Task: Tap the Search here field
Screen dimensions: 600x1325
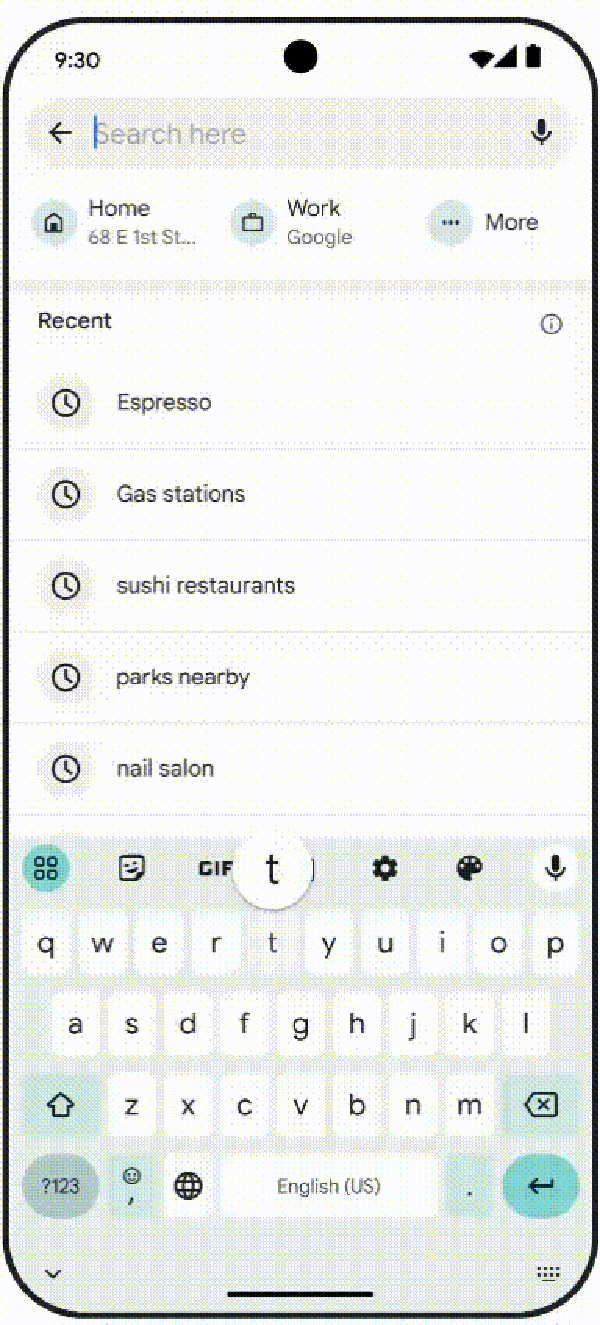Action: [300, 133]
